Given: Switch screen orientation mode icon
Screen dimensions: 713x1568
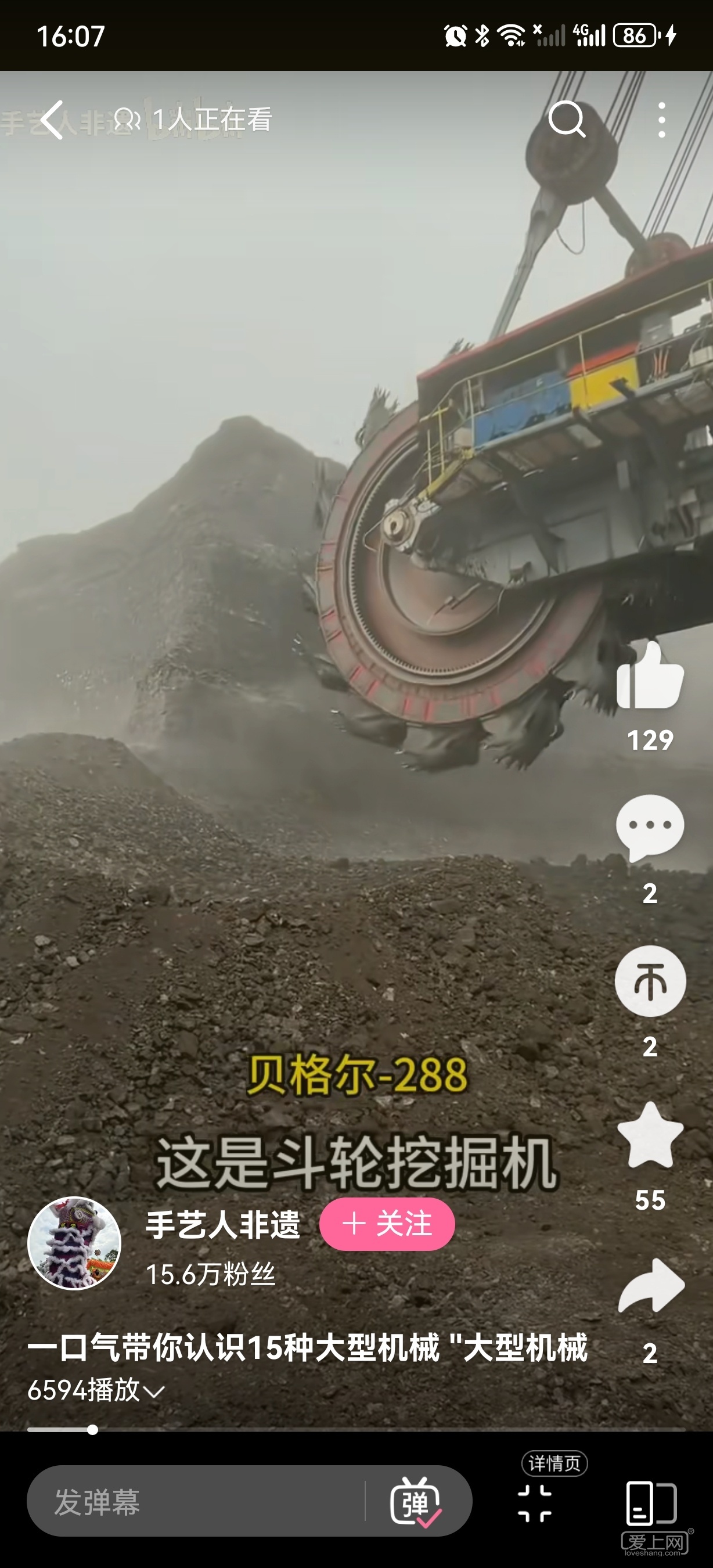Looking at the screenshot, I should [650, 1503].
